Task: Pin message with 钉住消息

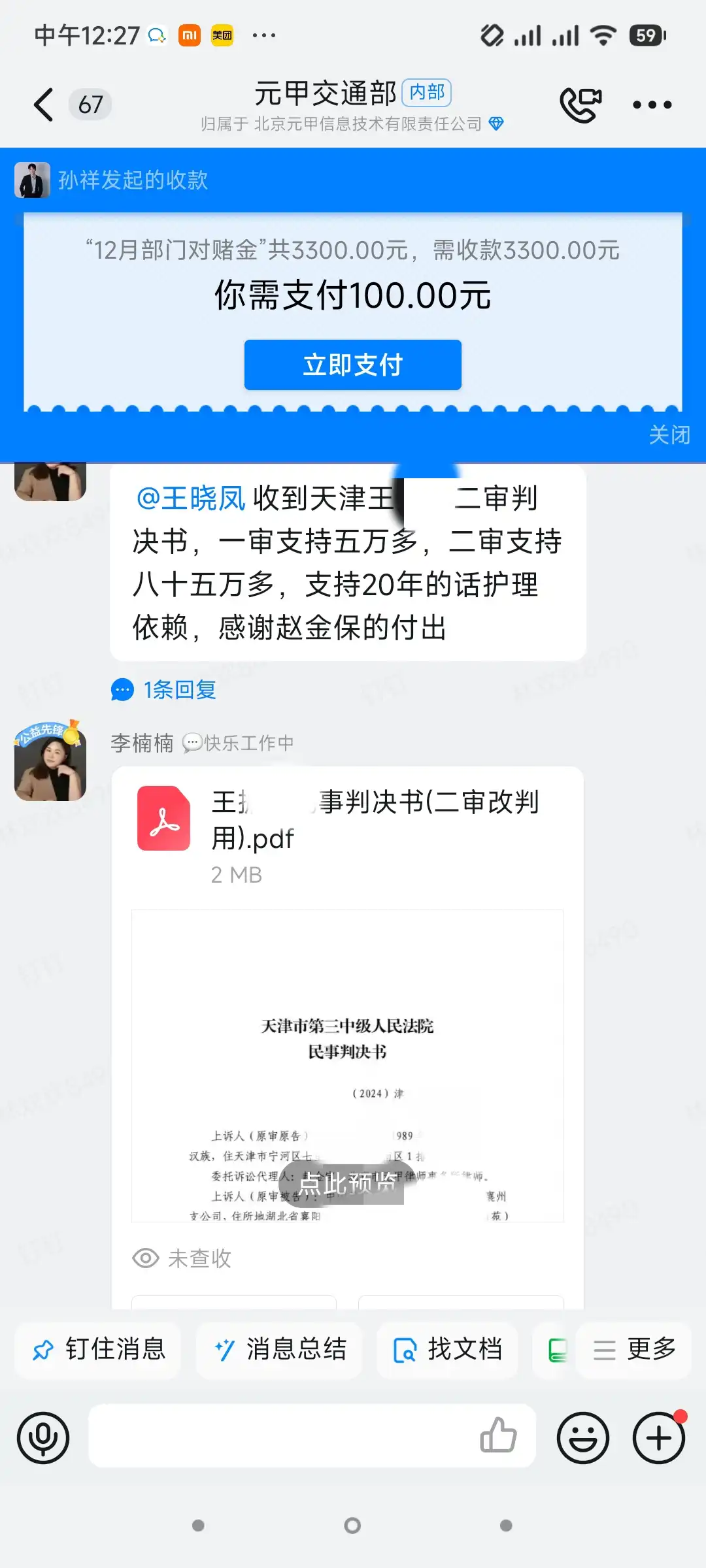Action: (98, 1349)
